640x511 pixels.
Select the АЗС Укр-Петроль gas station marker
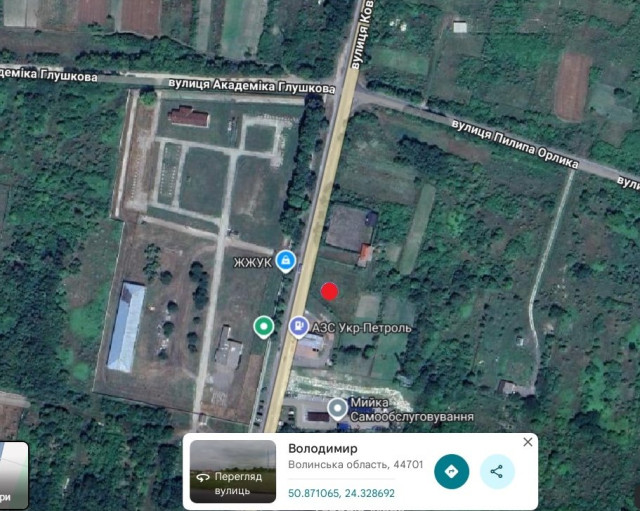click(298, 326)
